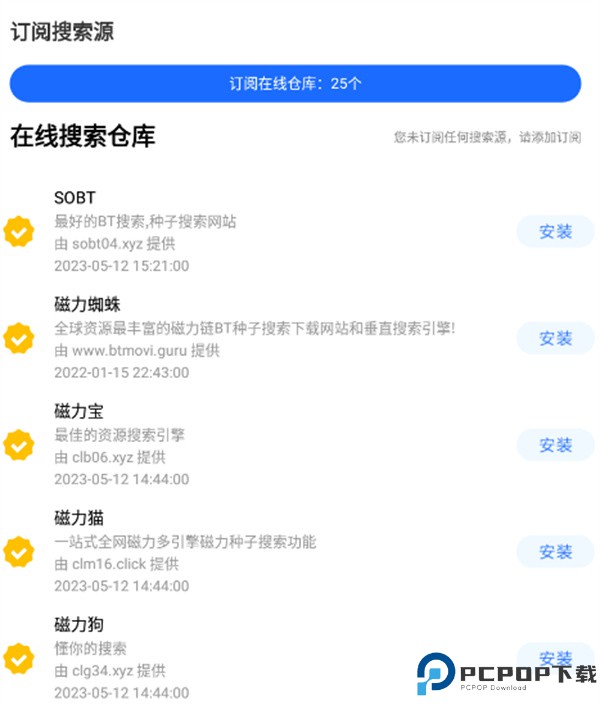The image size is (600, 705).
Task: Install the 磁力宝 search source
Action: click(x=555, y=445)
